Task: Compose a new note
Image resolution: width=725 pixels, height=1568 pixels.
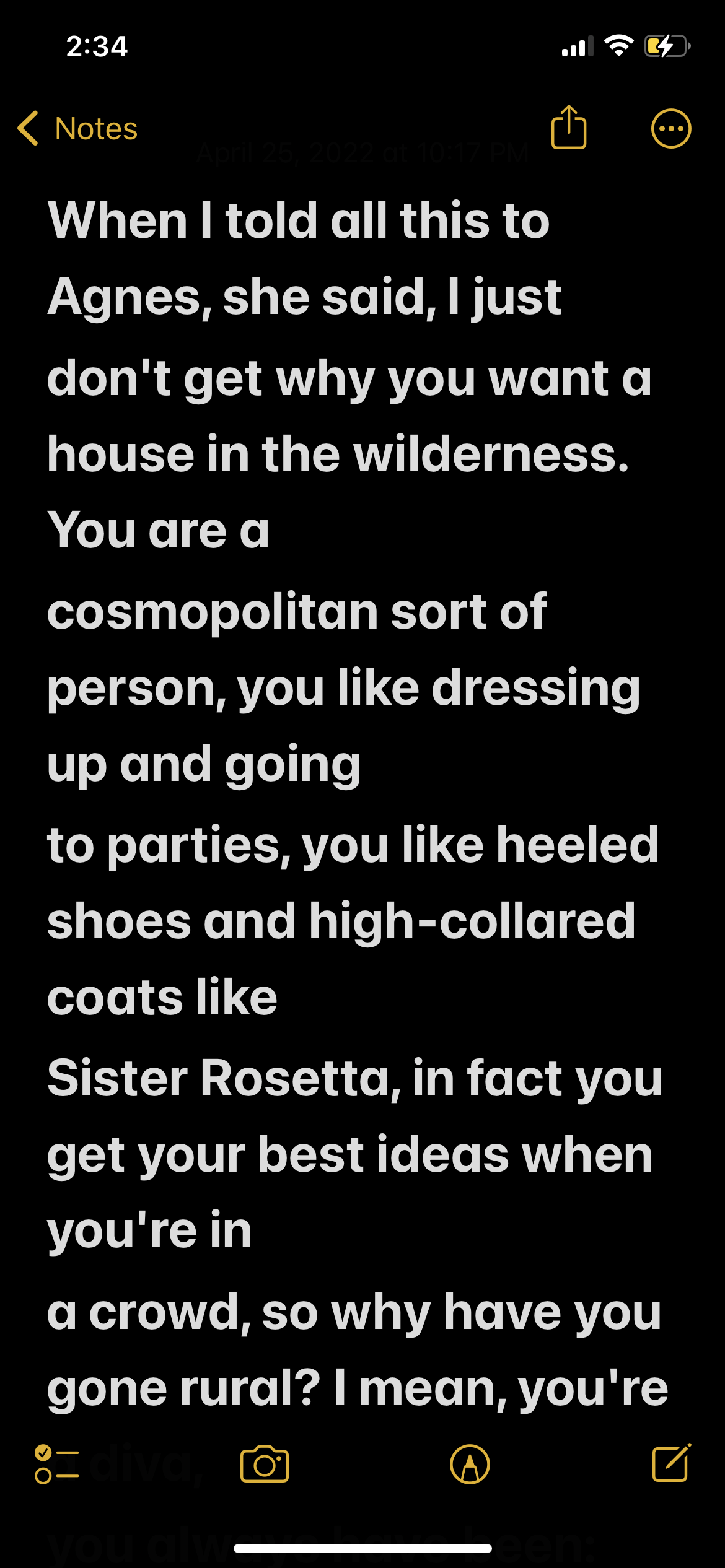Action: (672, 1462)
